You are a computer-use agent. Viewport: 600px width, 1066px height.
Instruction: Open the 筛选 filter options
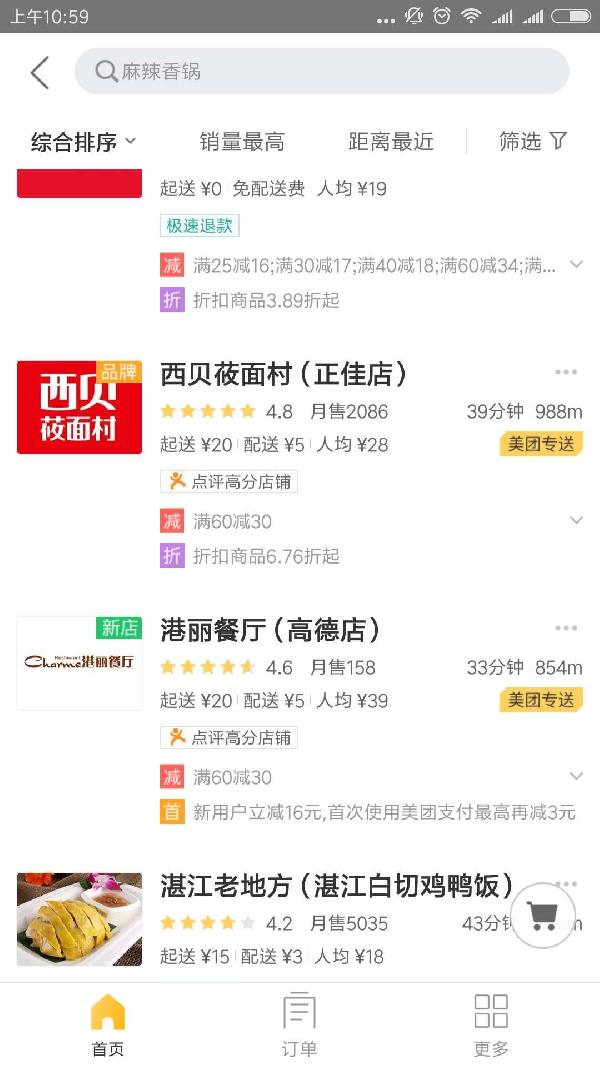(x=533, y=142)
